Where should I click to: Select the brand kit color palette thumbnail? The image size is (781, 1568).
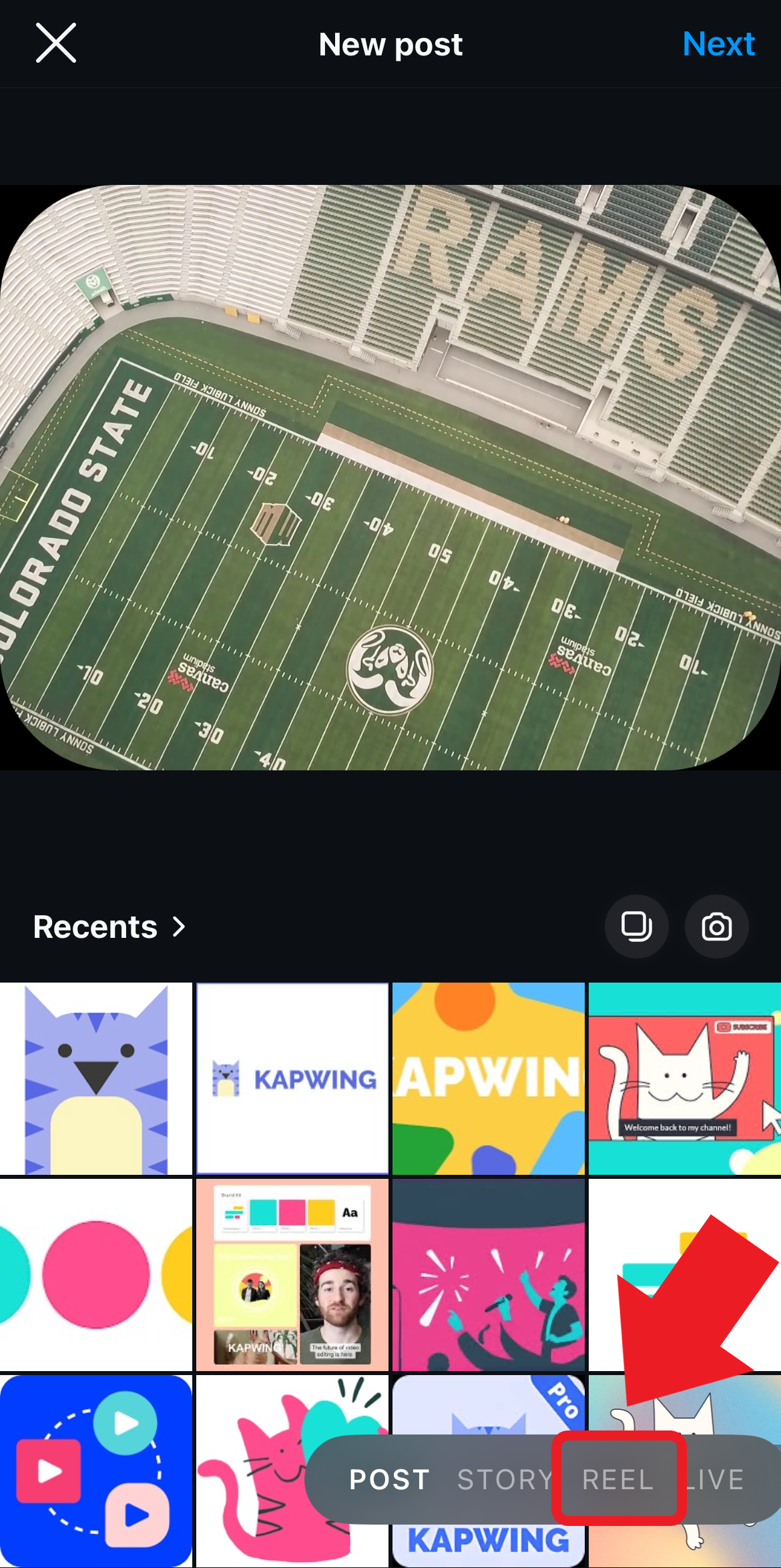click(x=292, y=1272)
